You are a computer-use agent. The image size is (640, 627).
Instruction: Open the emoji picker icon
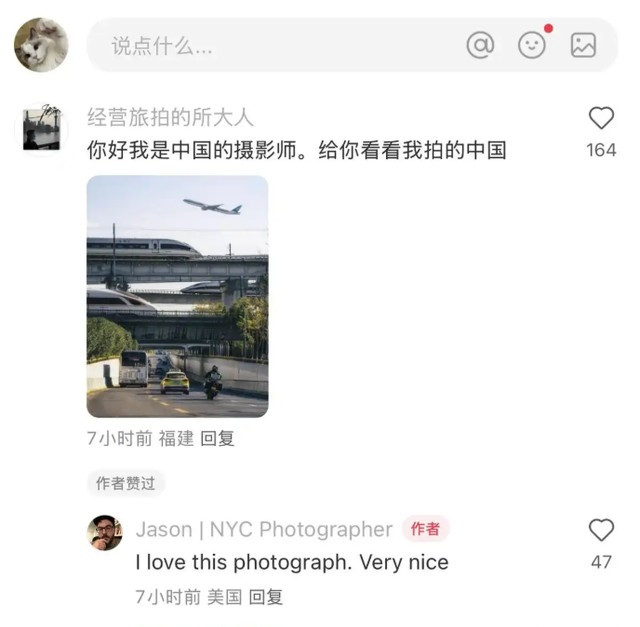point(532,45)
